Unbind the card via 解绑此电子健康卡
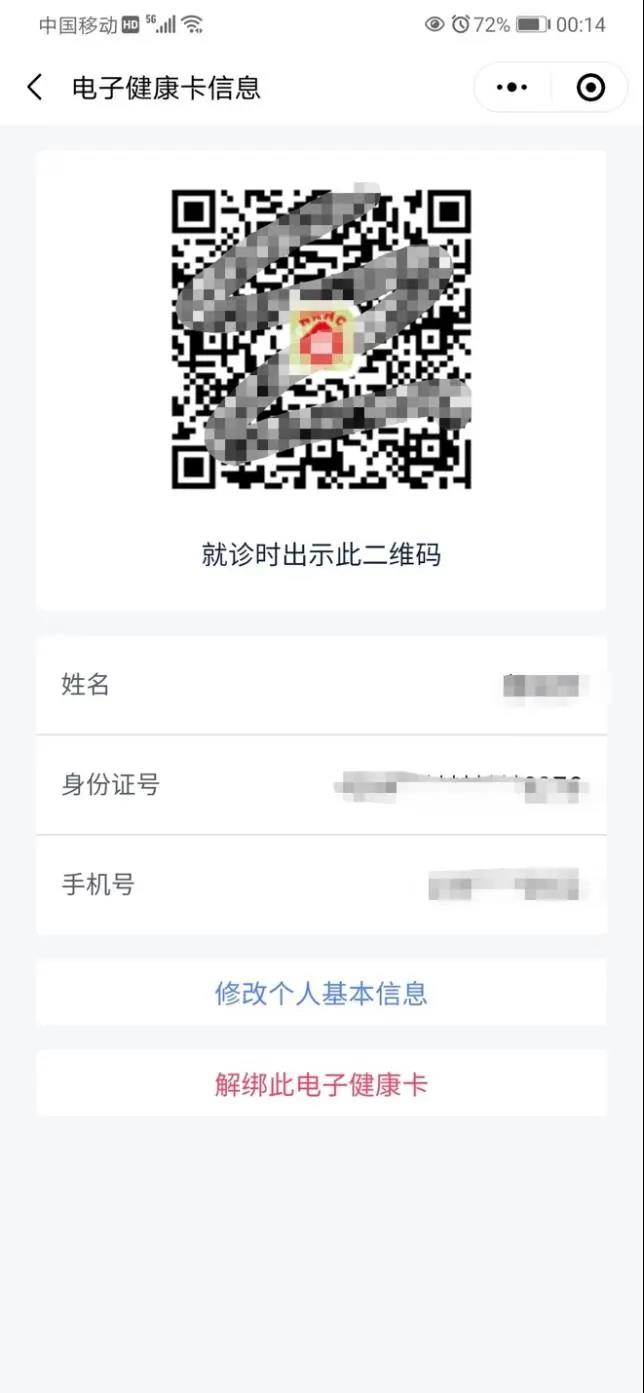Screen dimensions: 644x1393 pos(321,1084)
